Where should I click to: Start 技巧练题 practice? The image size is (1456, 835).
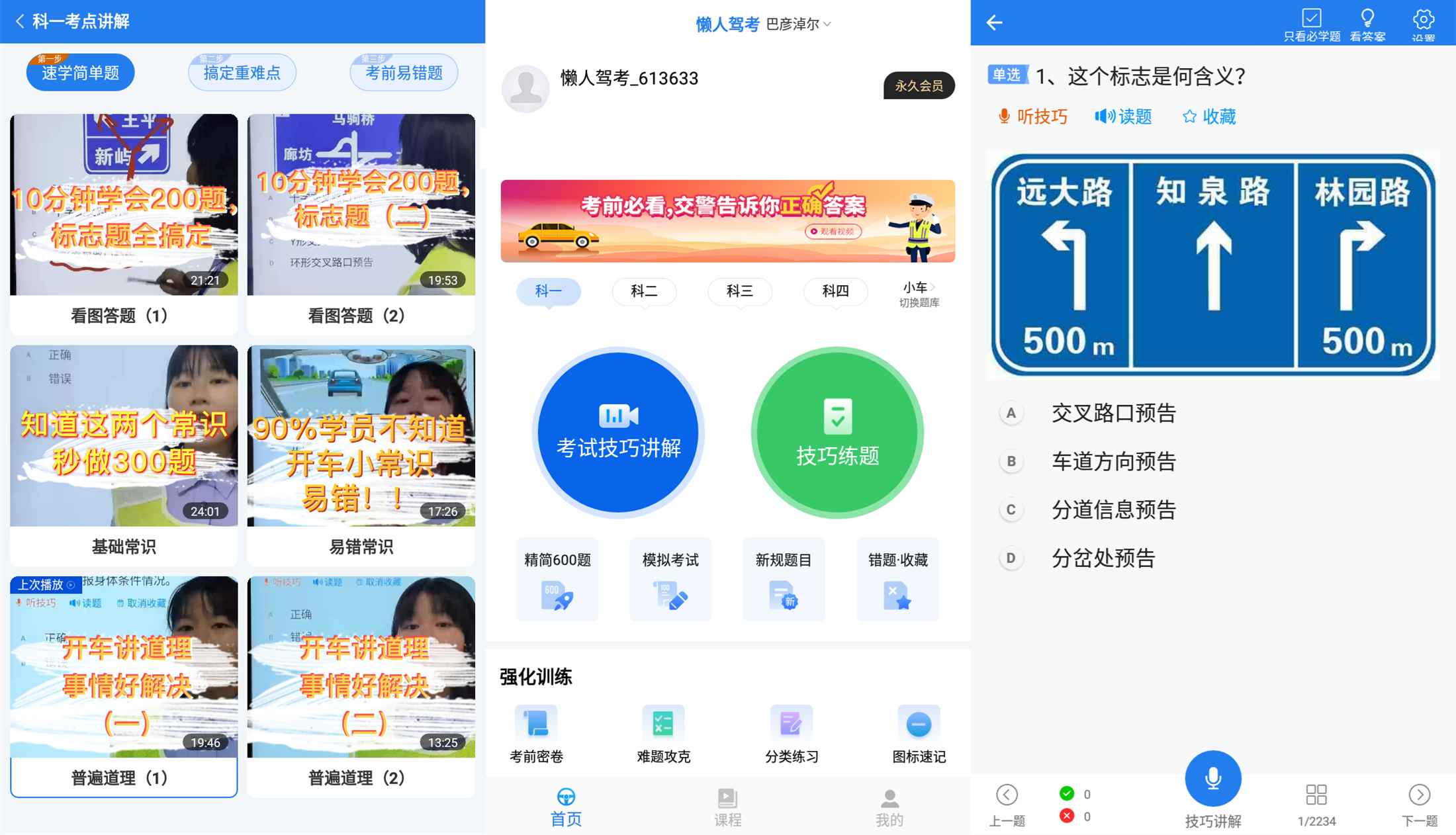tap(837, 433)
